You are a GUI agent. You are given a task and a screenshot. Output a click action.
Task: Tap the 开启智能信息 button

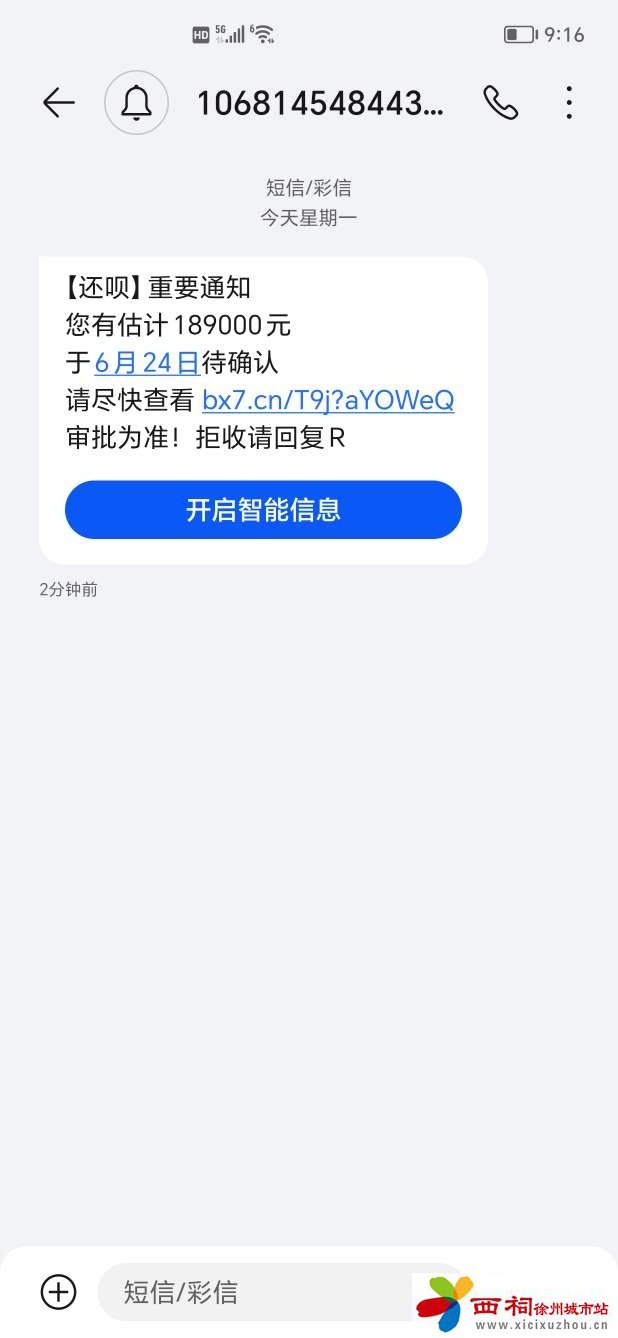pyautogui.click(x=263, y=510)
